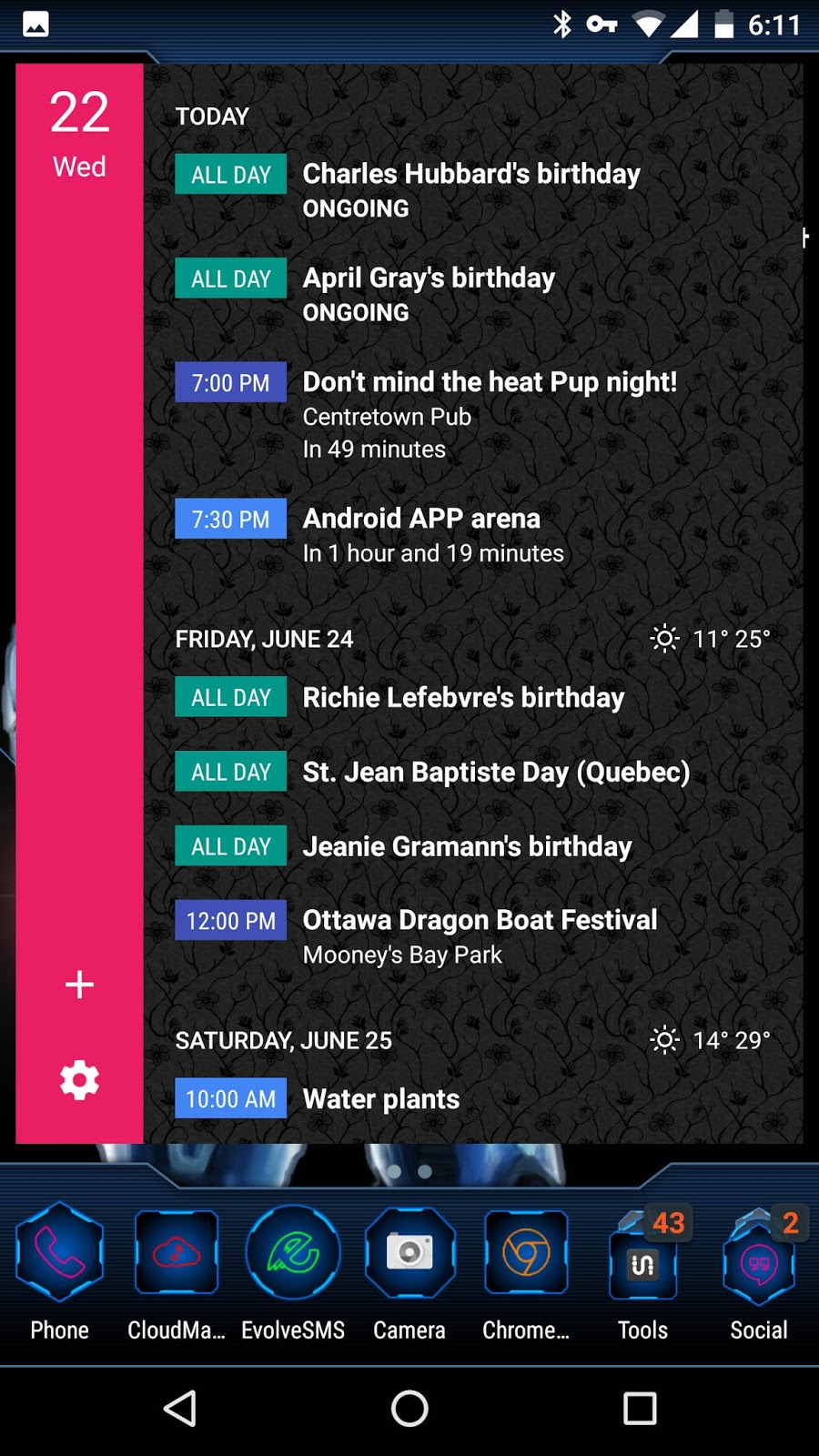Open the Water plants reminder
This screenshot has width=819, height=1456.
click(380, 1099)
